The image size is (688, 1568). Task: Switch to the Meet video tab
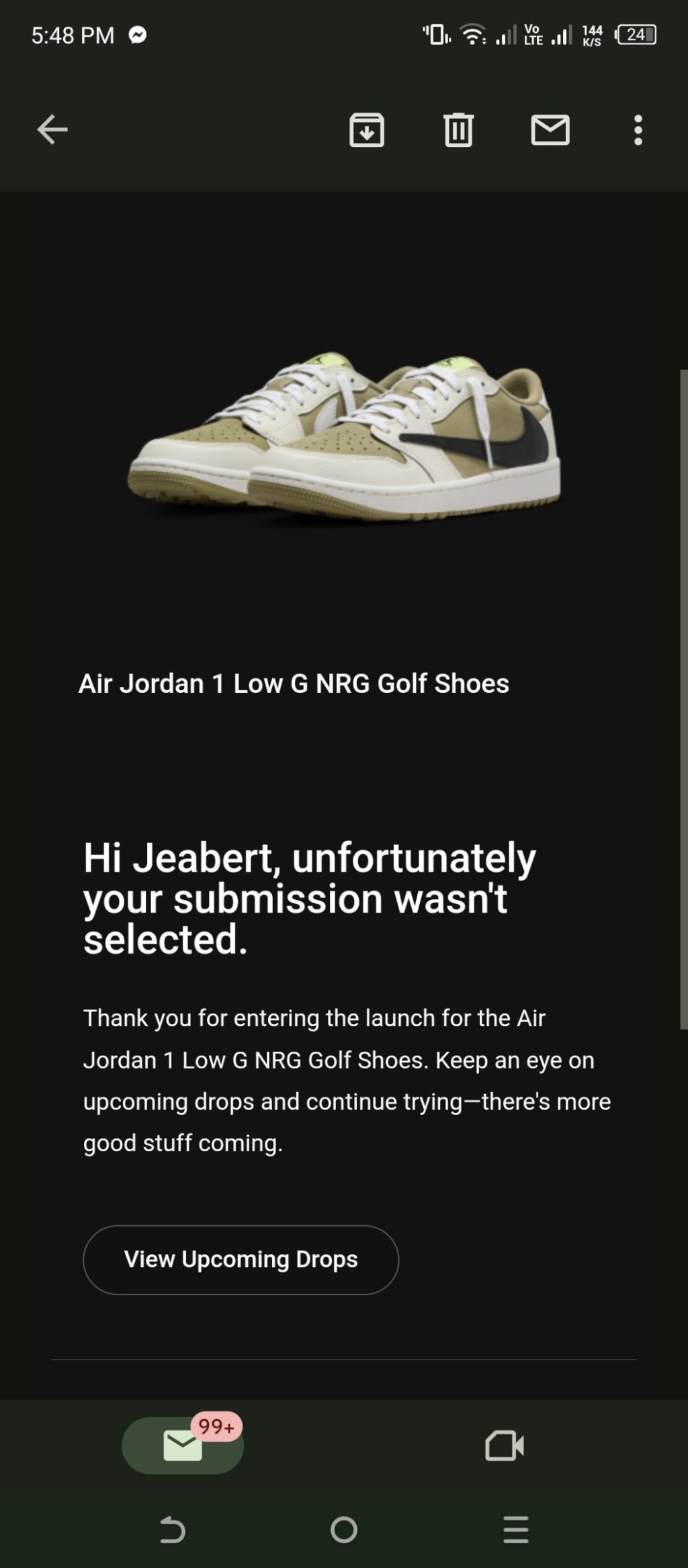click(505, 1445)
